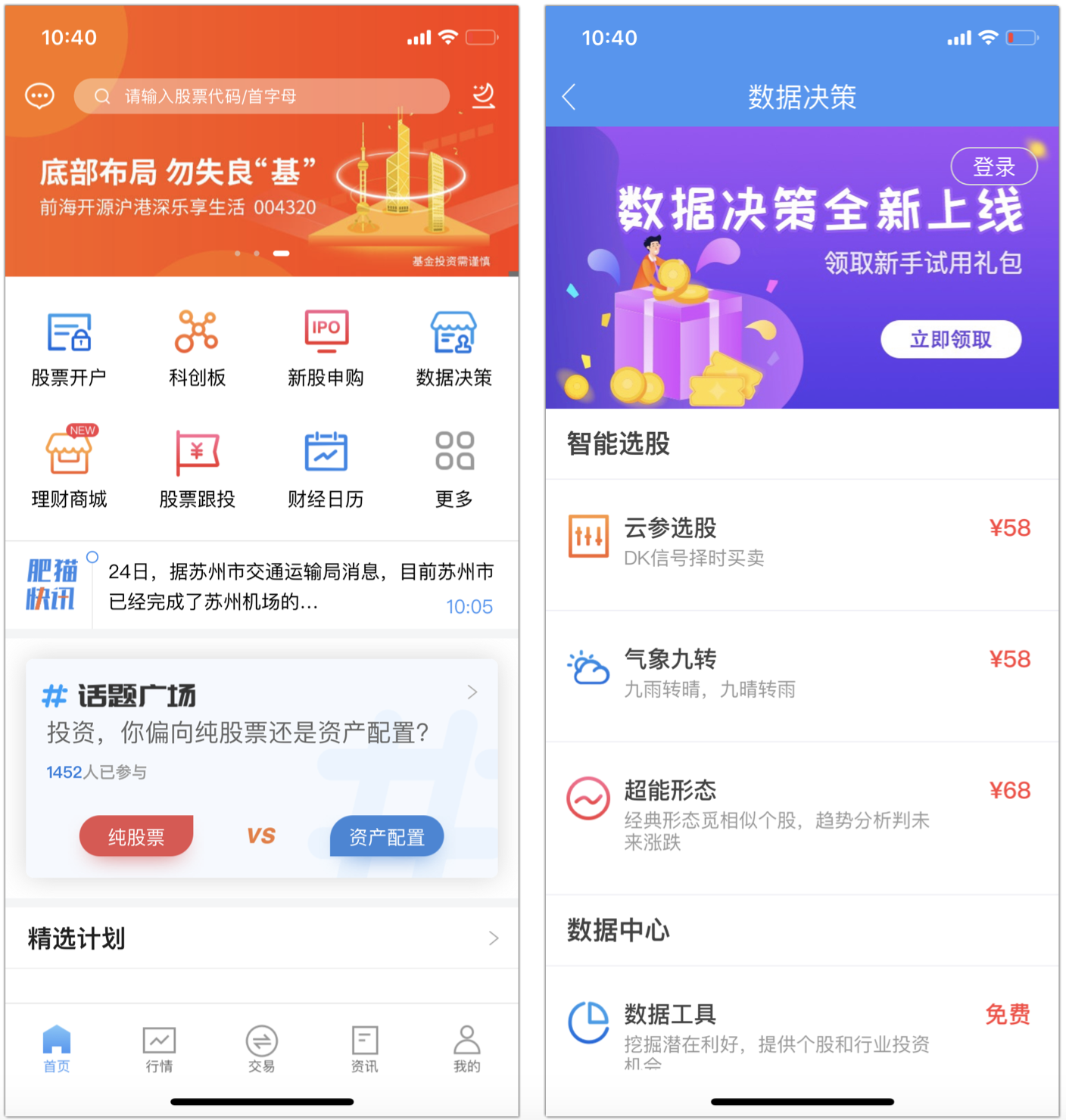This screenshot has height=1120, width=1066.
Task: Open 股票开户 account opening
Action: [x=69, y=350]
